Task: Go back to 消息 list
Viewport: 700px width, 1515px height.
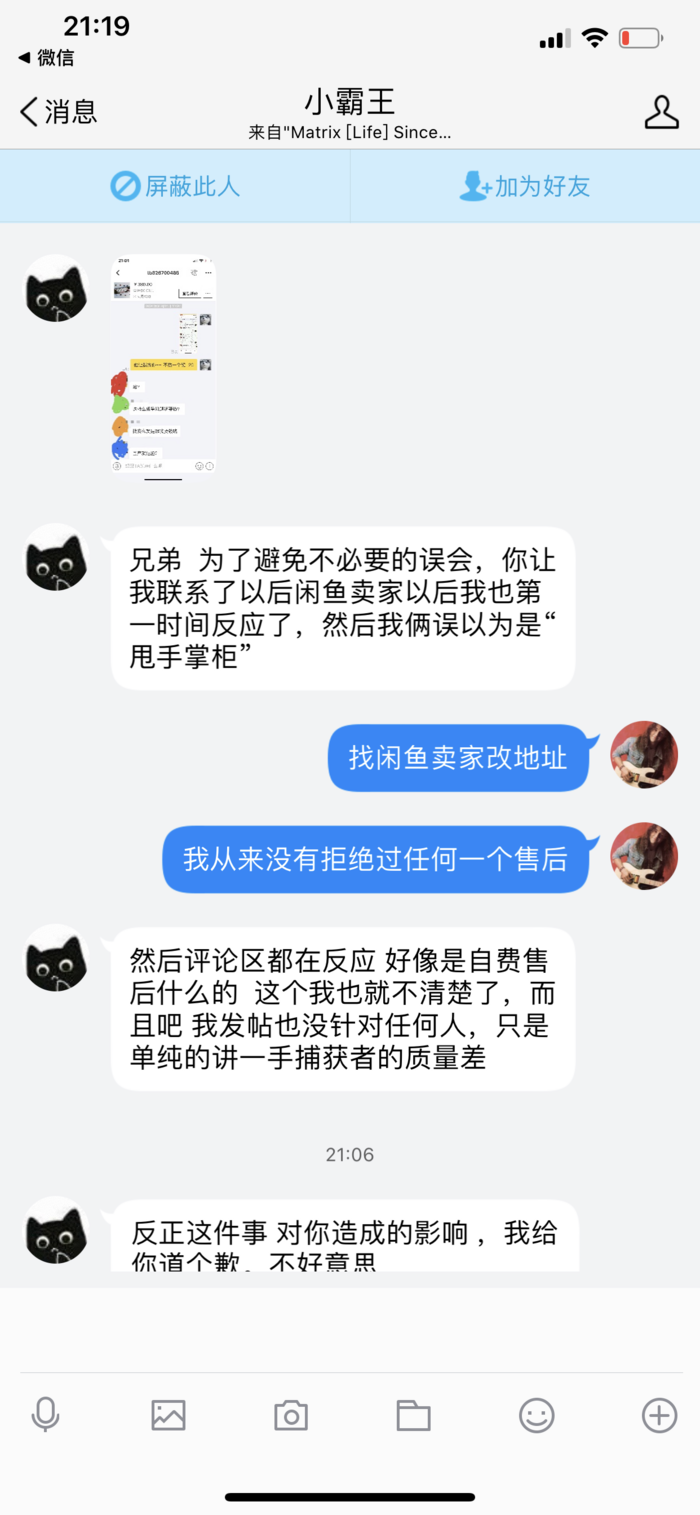Action: pyautogui.click(x=58, y=112)
